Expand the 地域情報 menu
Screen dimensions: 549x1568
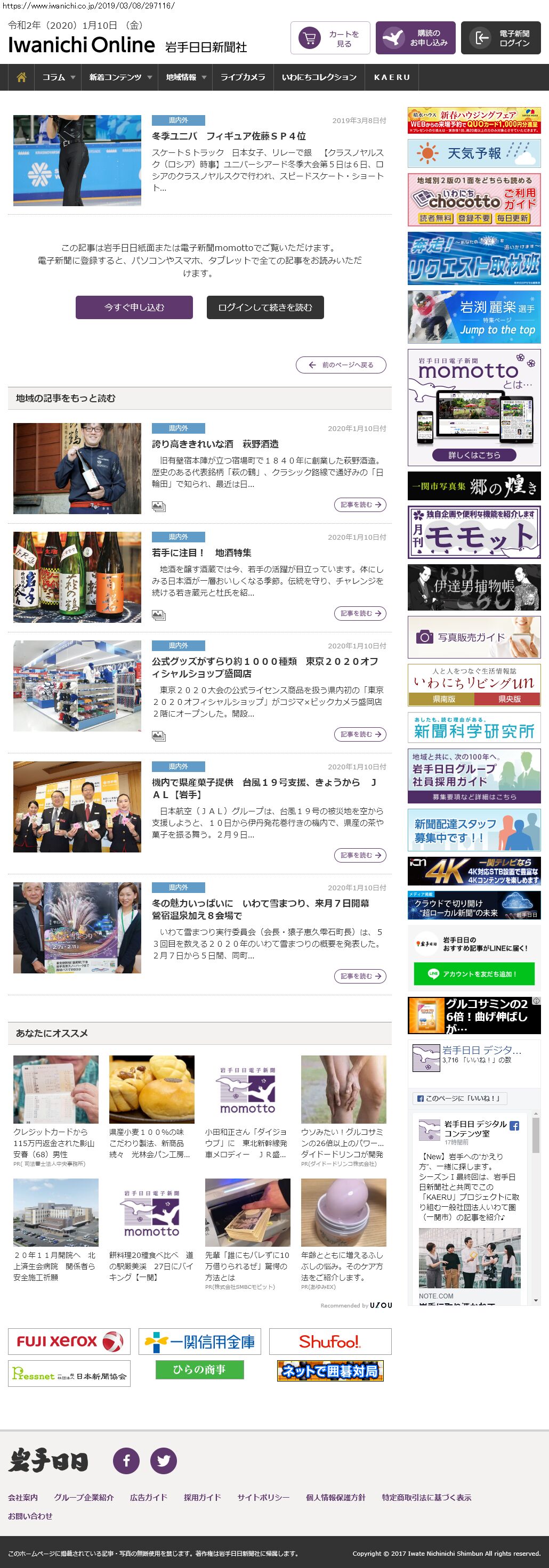185,77
